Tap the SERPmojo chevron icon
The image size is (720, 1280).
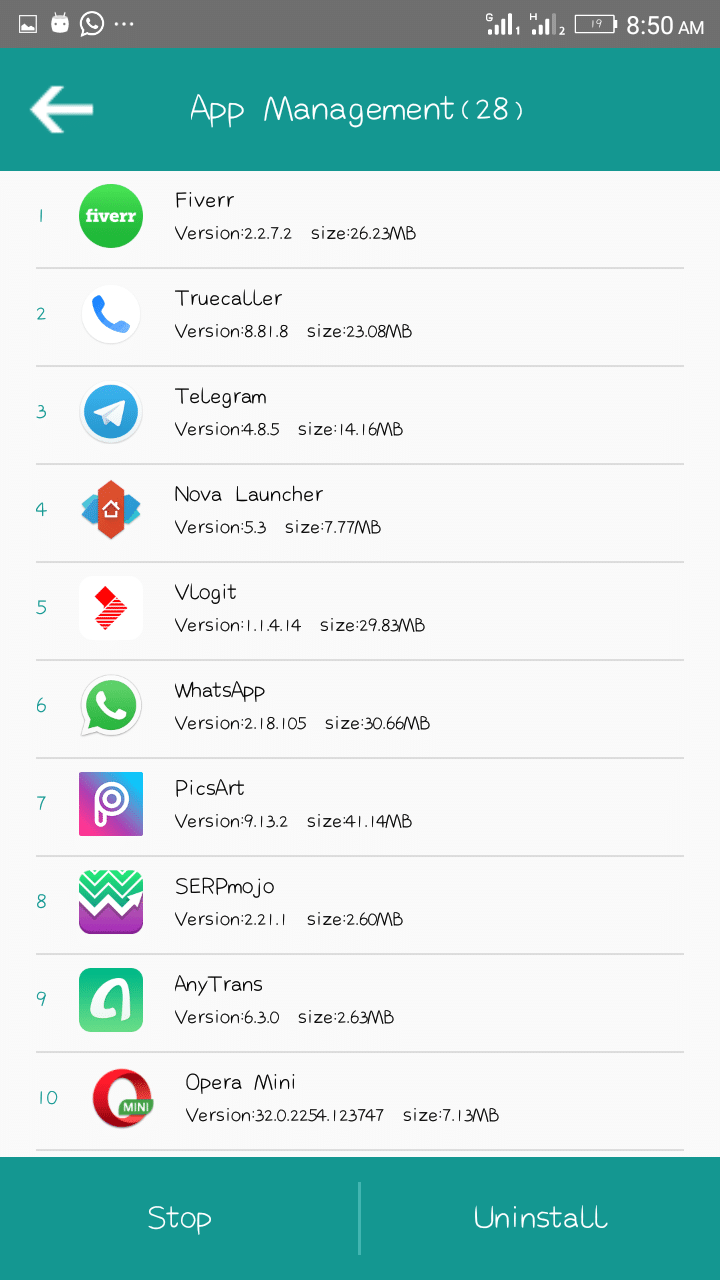(110, 902)
